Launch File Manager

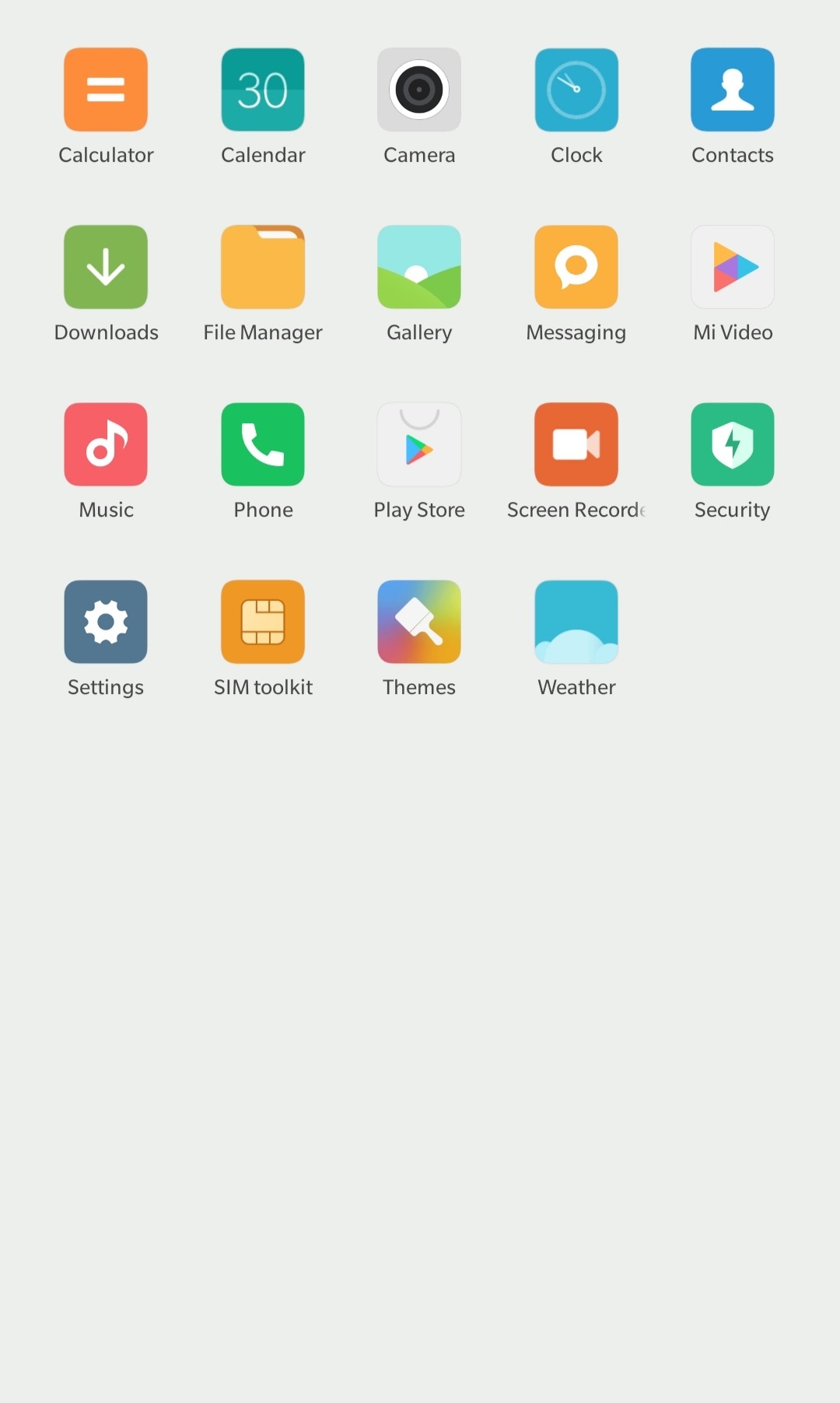click(263, 267)
